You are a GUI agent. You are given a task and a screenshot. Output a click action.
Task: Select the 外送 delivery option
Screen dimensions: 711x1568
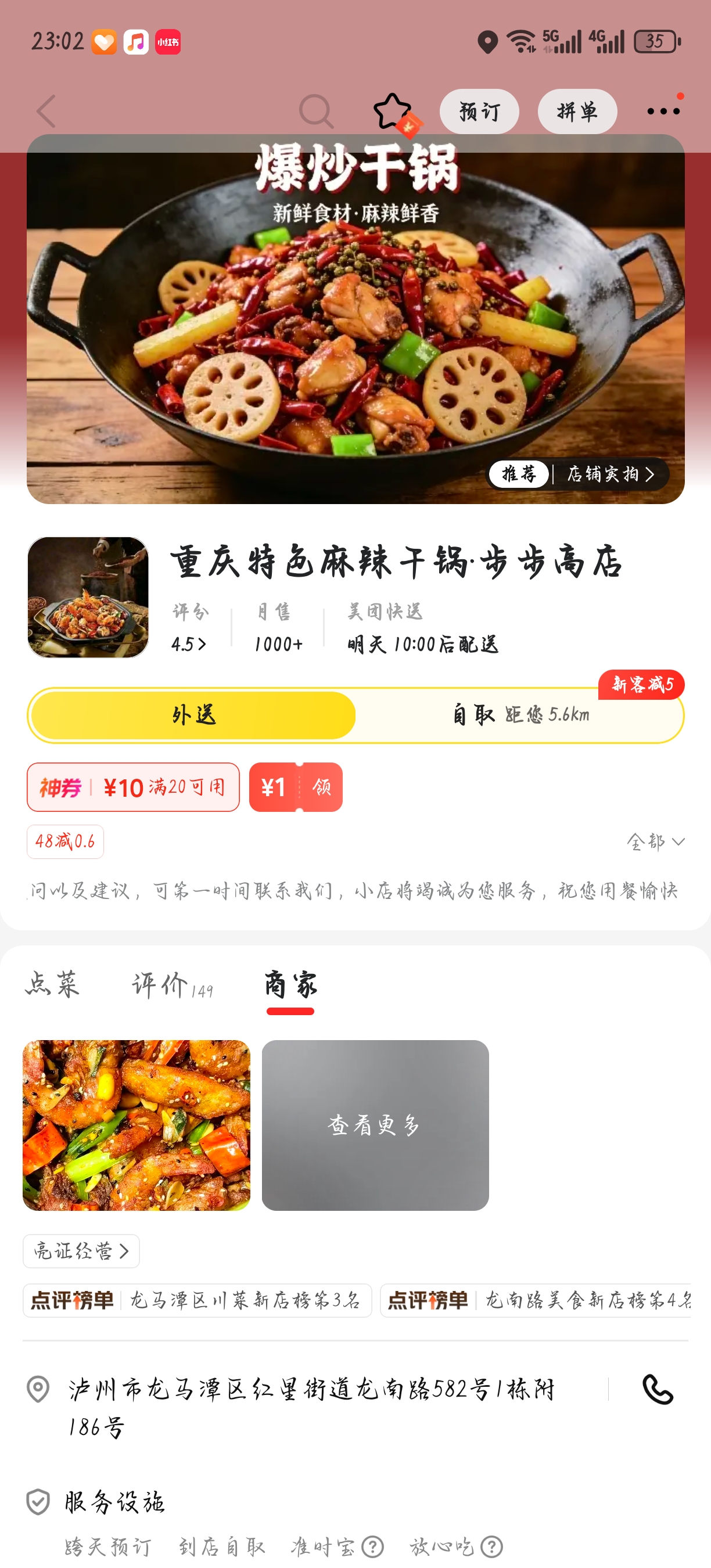pos(193,715)
